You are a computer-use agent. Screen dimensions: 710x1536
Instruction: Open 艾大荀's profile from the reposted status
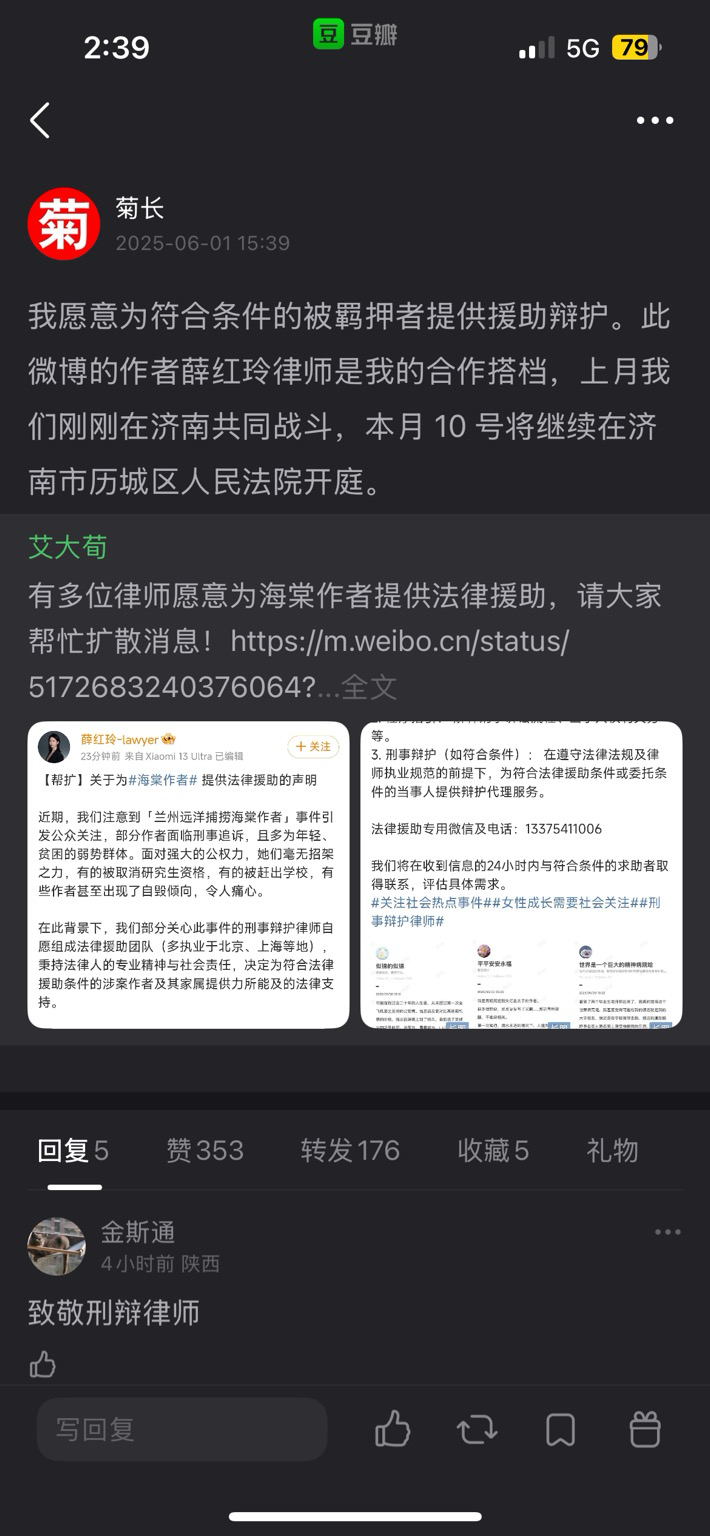[x=68, y=547]
